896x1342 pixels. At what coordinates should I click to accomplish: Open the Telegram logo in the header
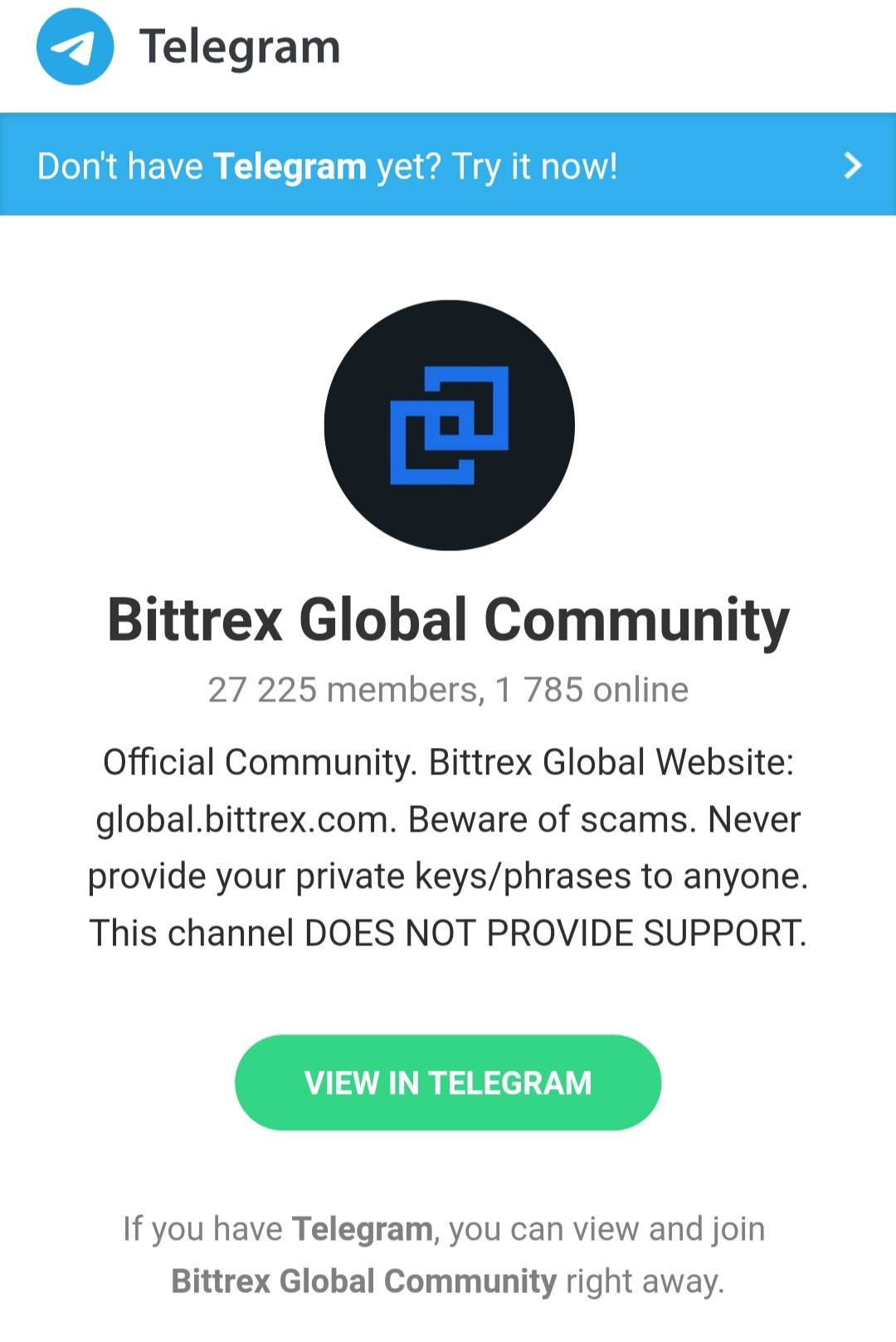(x=75, y=46)
